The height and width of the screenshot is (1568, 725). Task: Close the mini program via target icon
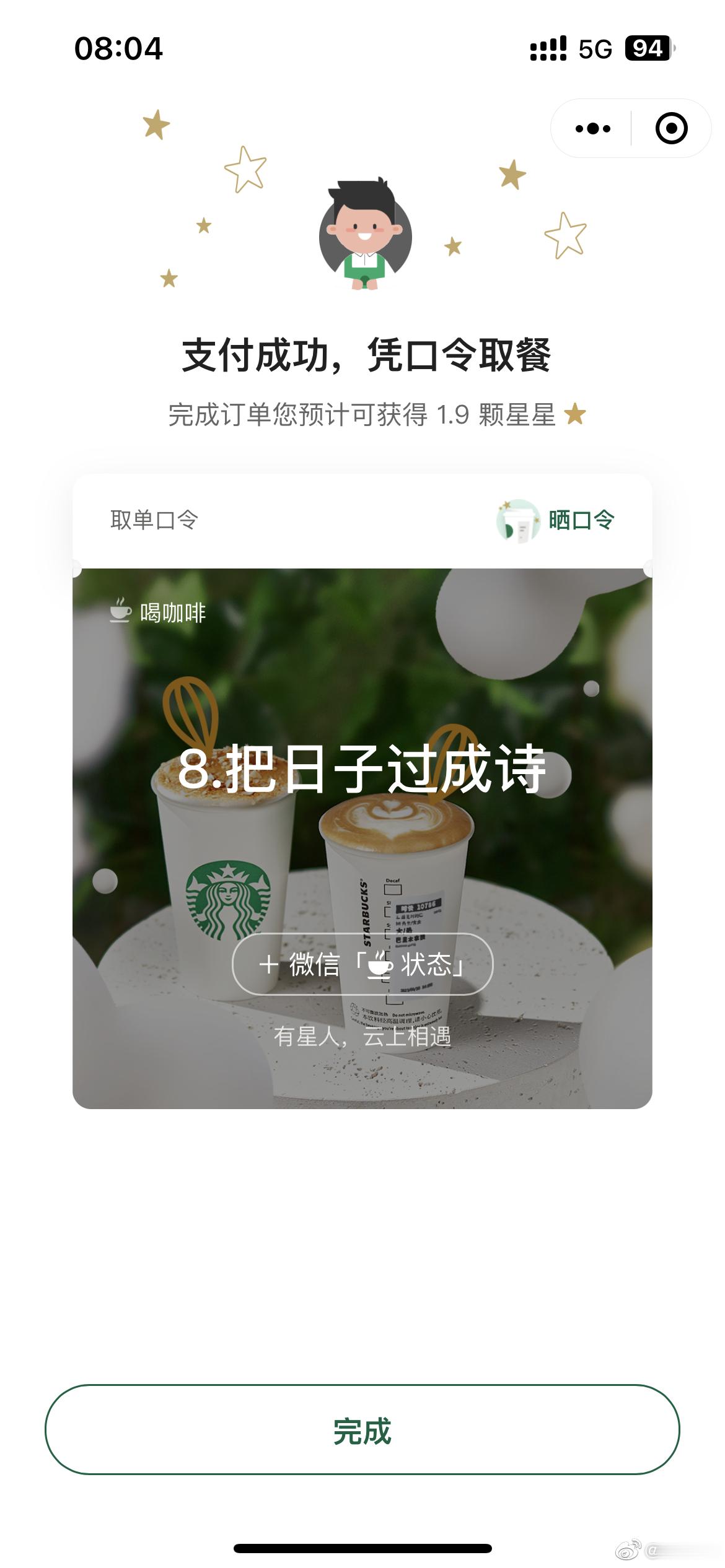(x=671, y=129)
